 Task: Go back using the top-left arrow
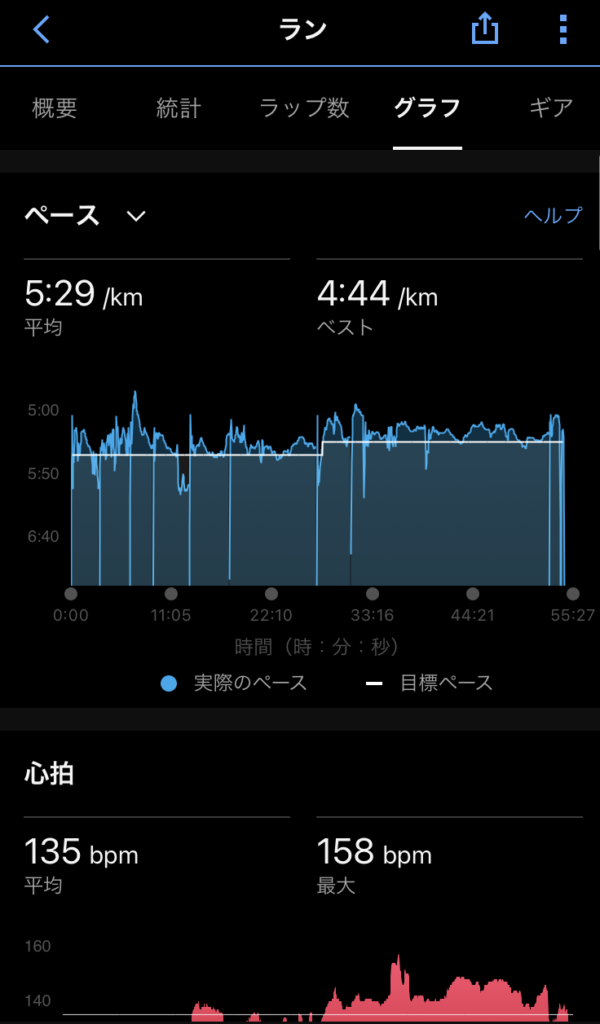(x=41, y=31)
